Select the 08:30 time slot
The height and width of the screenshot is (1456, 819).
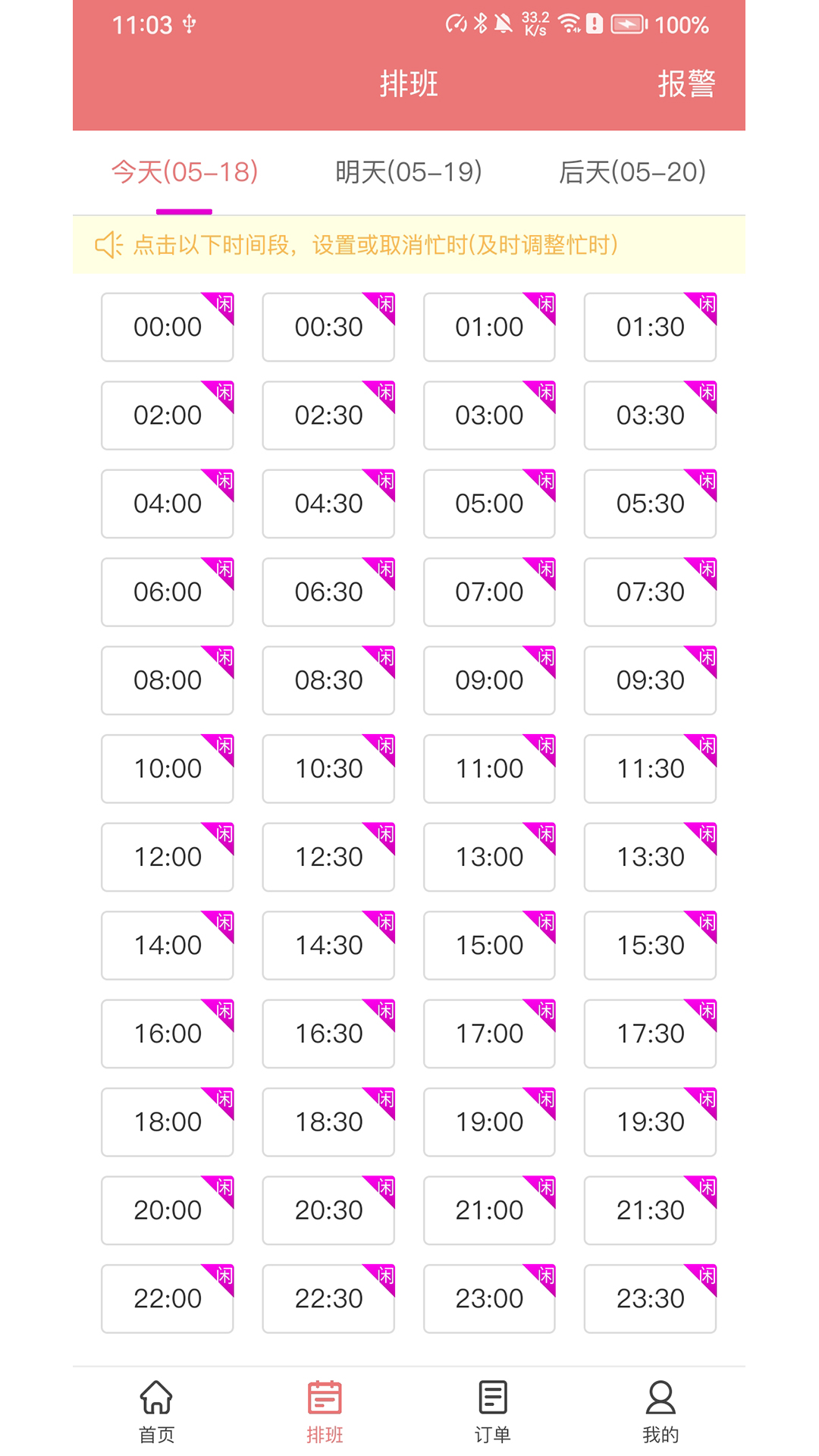coord(328,680)
